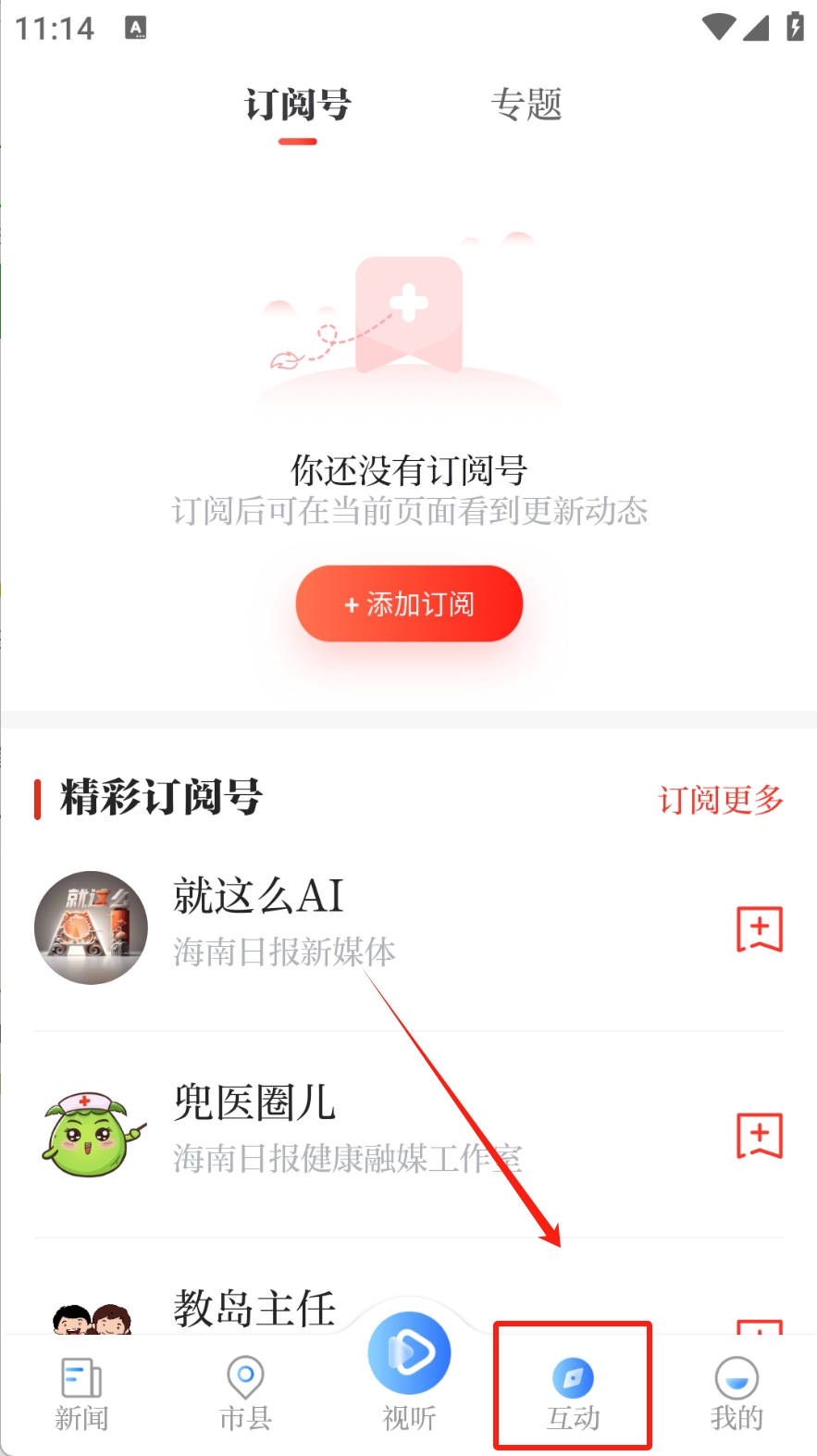Image resolution: width=817 pixels, height=1456 pixels.
Task: Open 订阅更多 link
Action: click(720, 800)
